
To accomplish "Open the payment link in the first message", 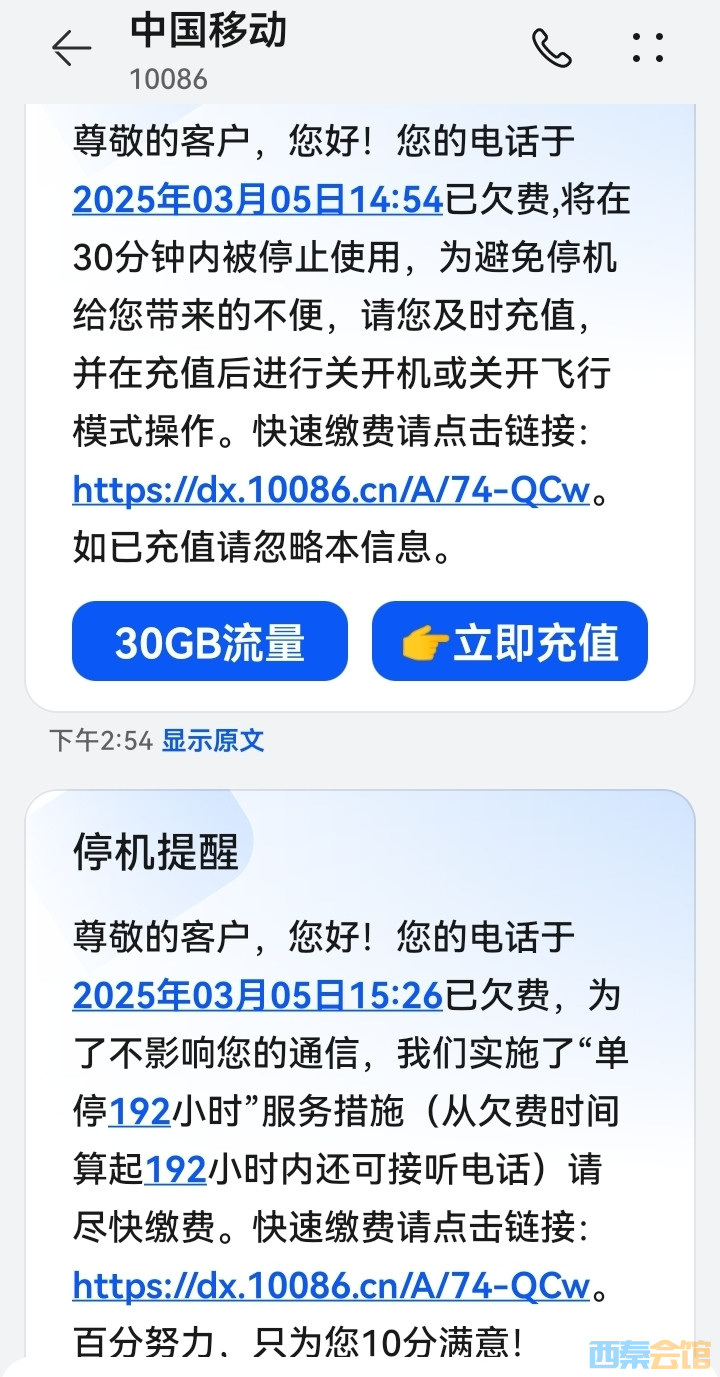I will click(x=330, y=490).
